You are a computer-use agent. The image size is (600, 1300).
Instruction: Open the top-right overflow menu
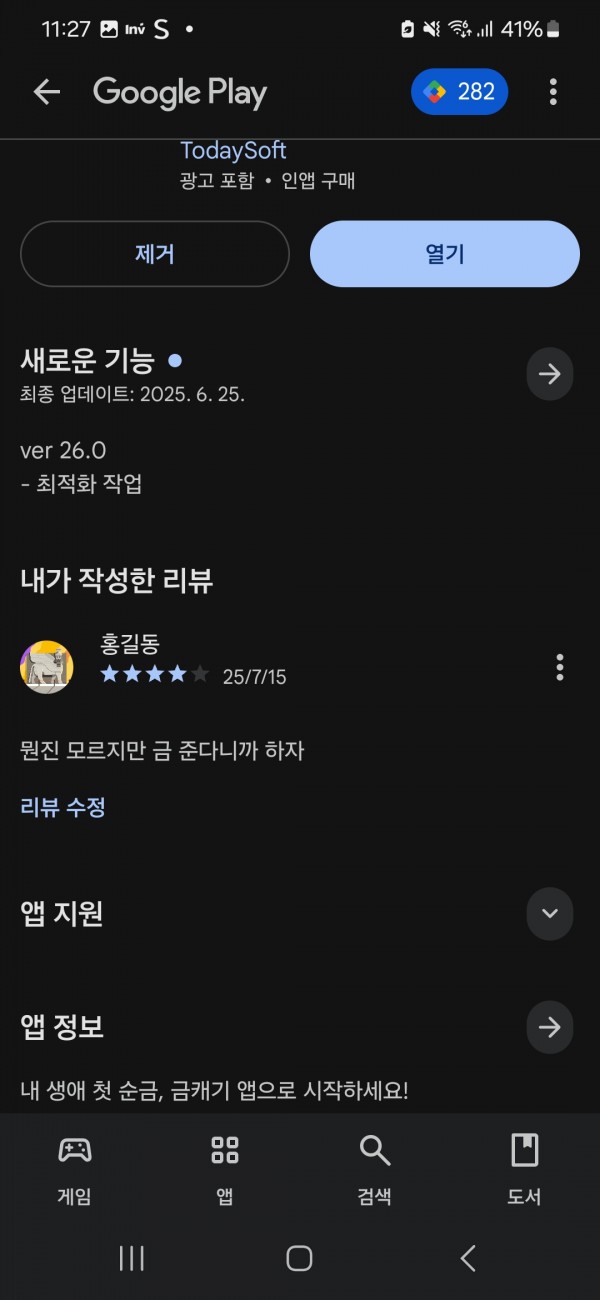click(x=553, y=93)
